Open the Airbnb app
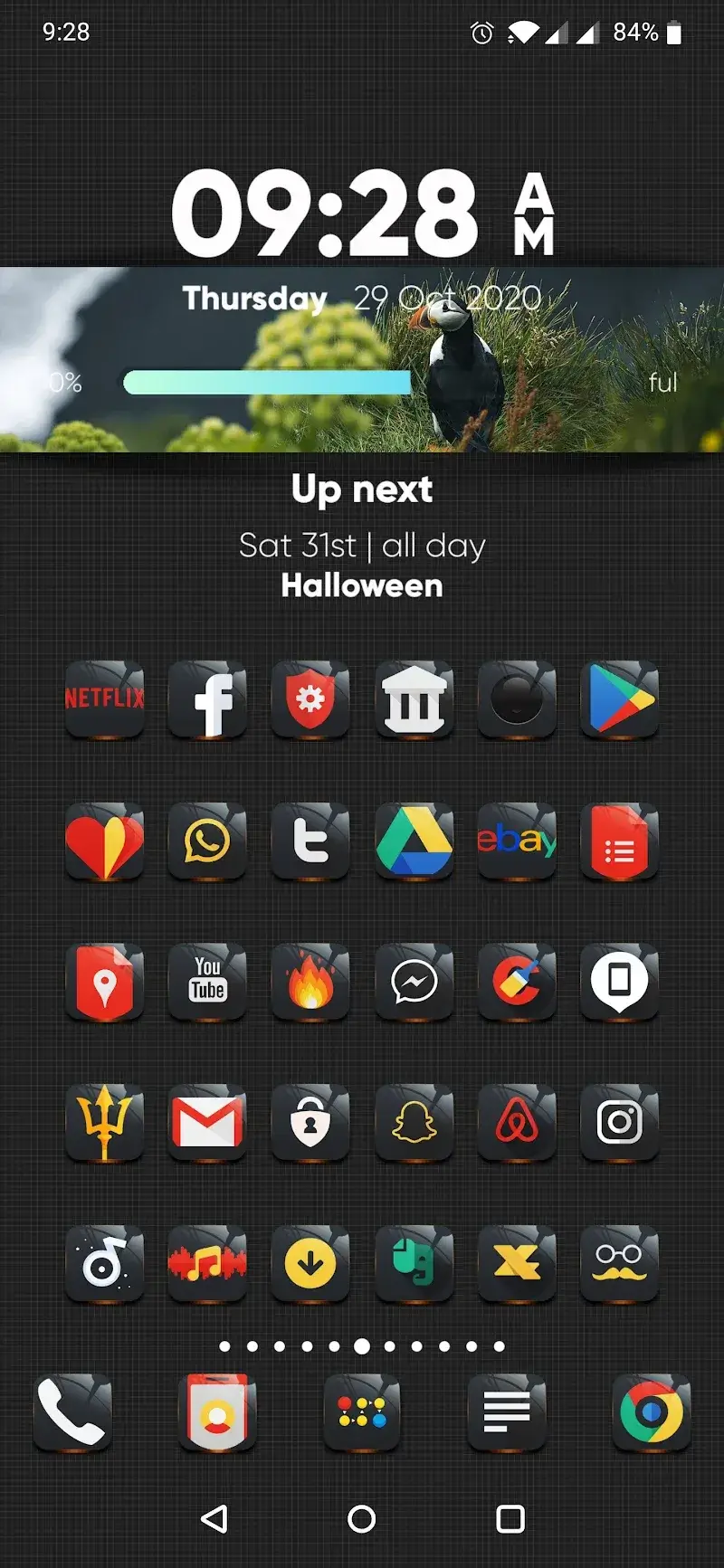The height and width of the screenshot is (1568, 724). coord(516,1122)
